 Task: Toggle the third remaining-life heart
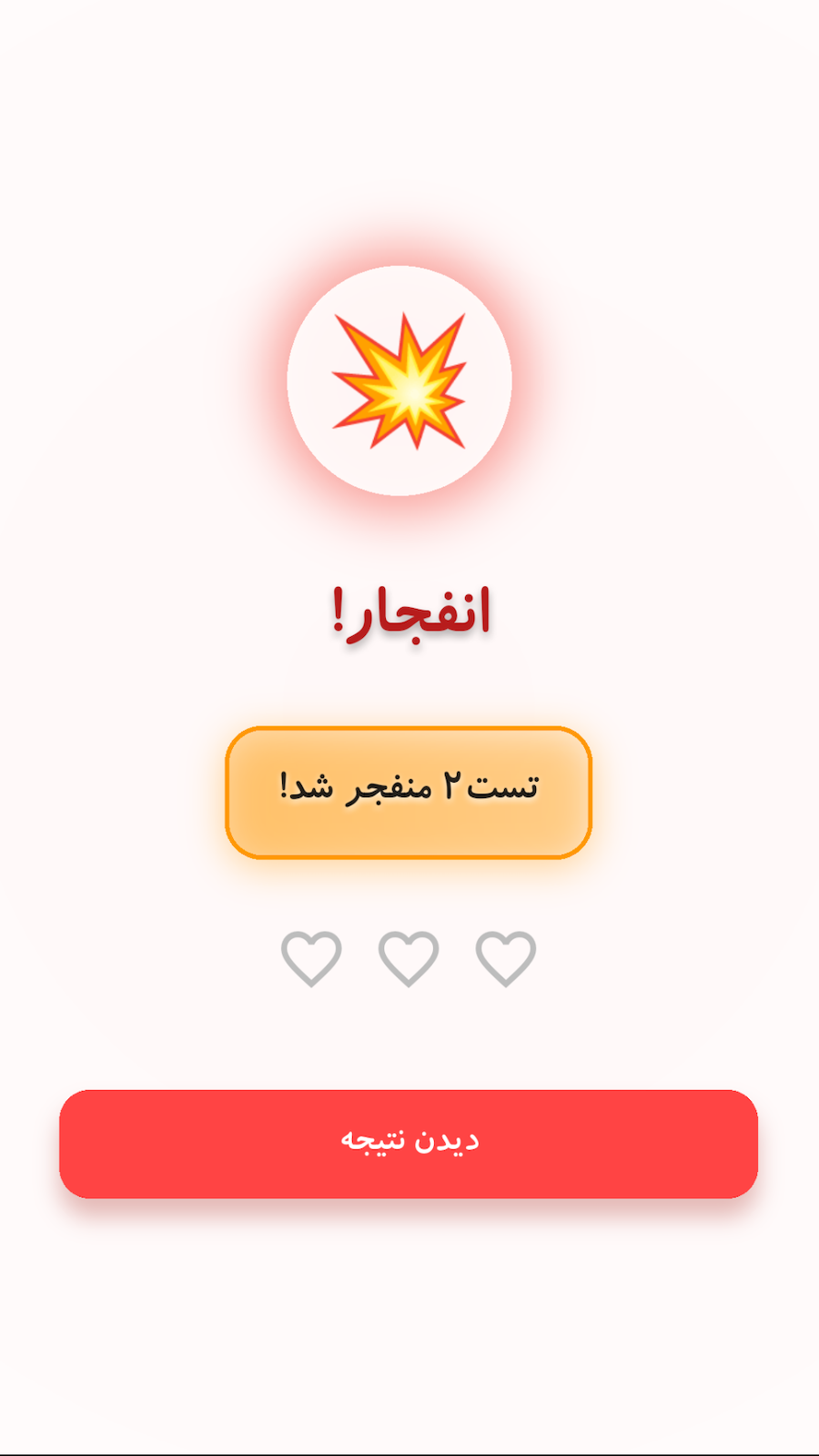(504, 955)
